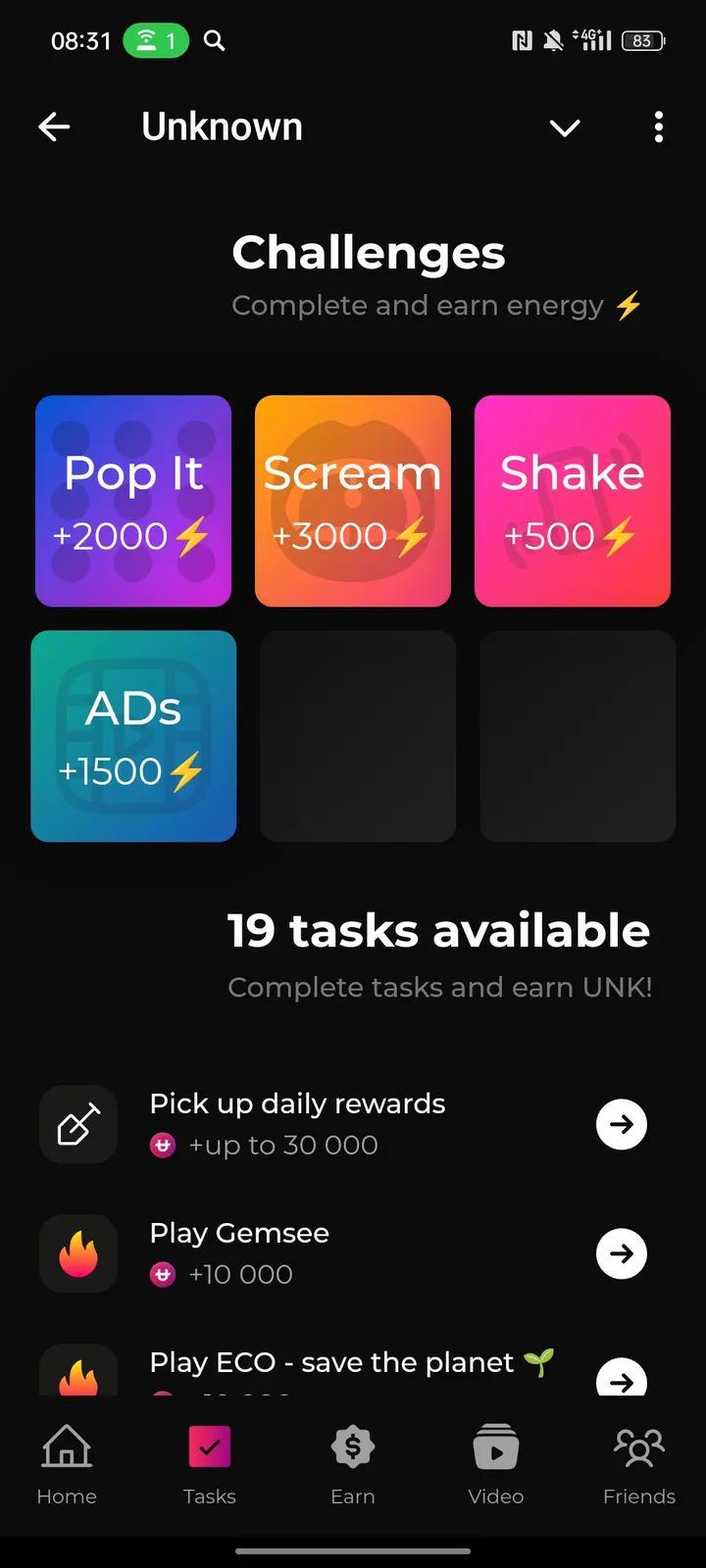Tap the green WiFi status pill
This screenshot has width=706, height=1568.
[155, 41]
